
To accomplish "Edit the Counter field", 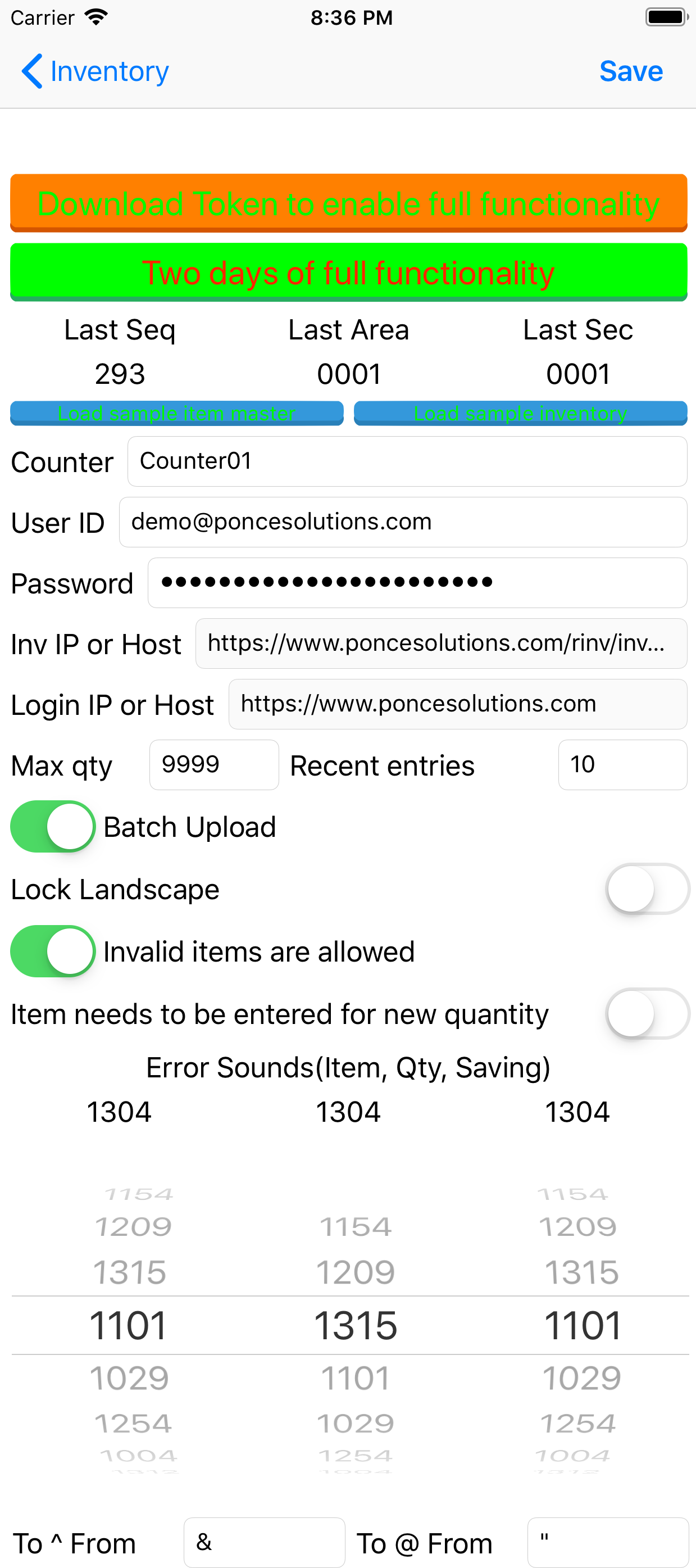I will pyautogui.click(x=407, y=461).
